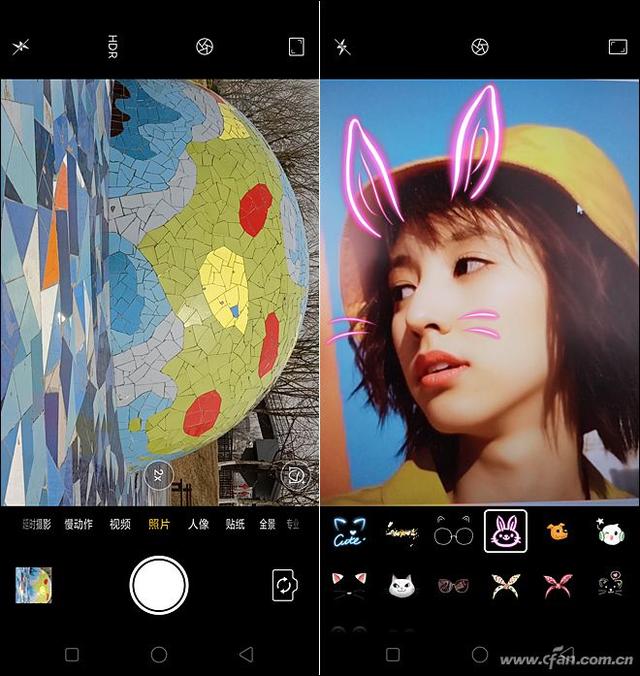
Task: Open the 贴纸 sticker mode
Action: (235, 523)
